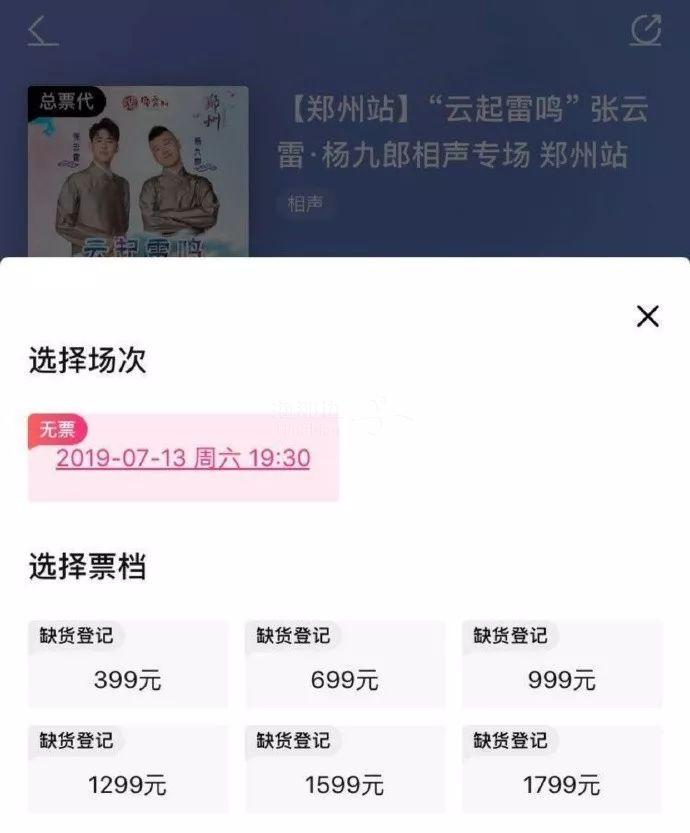The width and height of the screenshot is (690, 833).
Task: Register for the out-of-stock 1799元 ticket
Action: pyautogui.click(x=562, y=770)
